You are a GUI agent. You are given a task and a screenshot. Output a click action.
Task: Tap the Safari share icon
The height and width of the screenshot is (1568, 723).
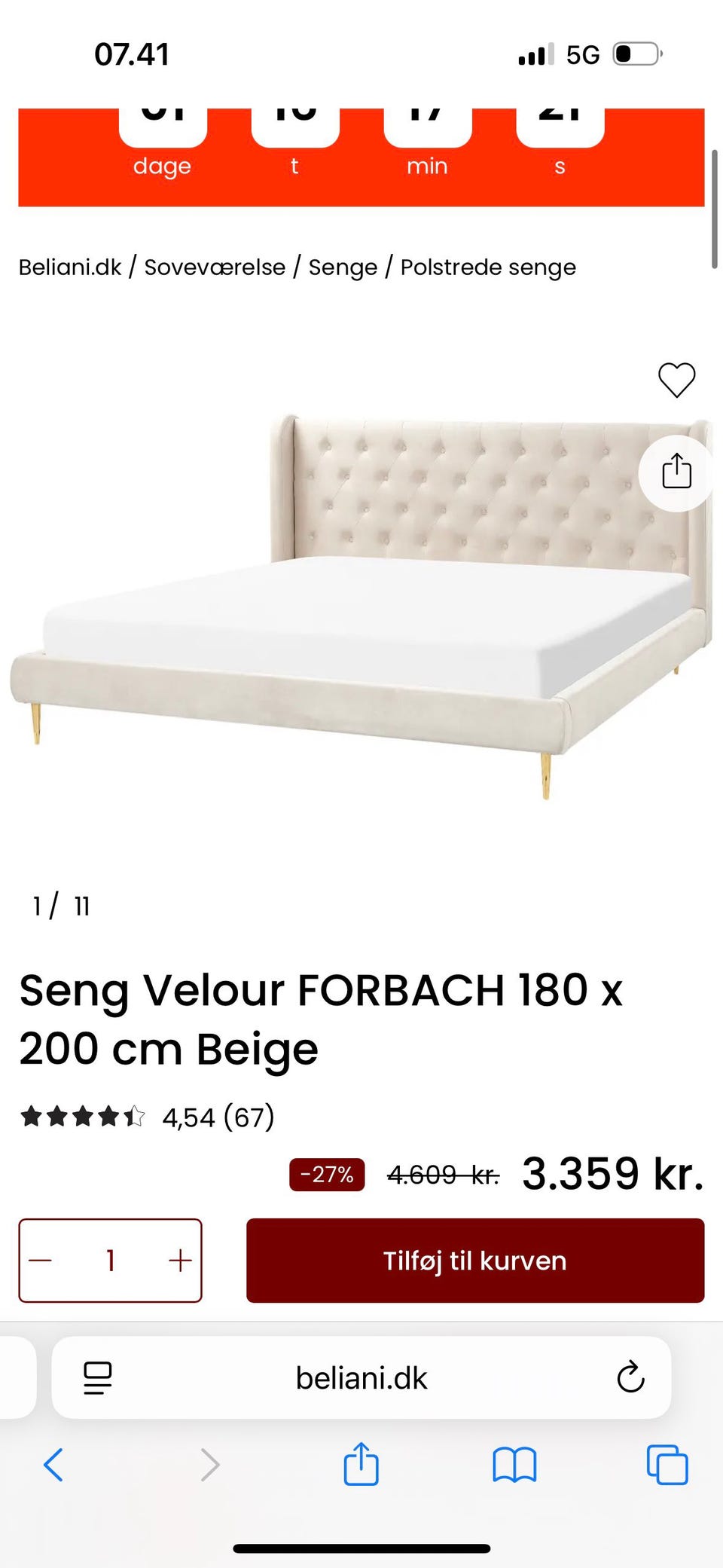(x=361, y=1466)
